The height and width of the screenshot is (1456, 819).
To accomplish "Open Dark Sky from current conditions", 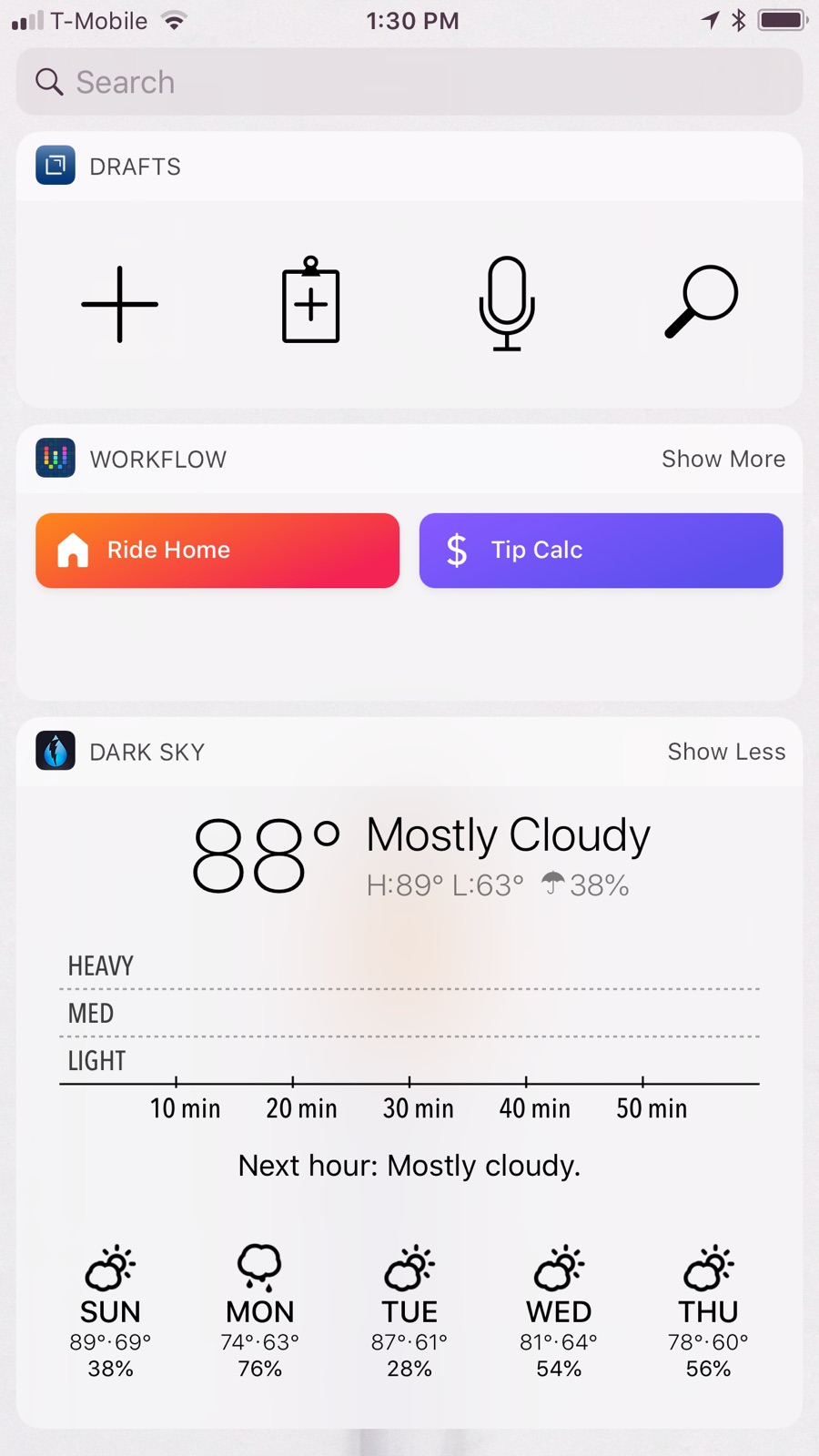I will pos(420,855).
